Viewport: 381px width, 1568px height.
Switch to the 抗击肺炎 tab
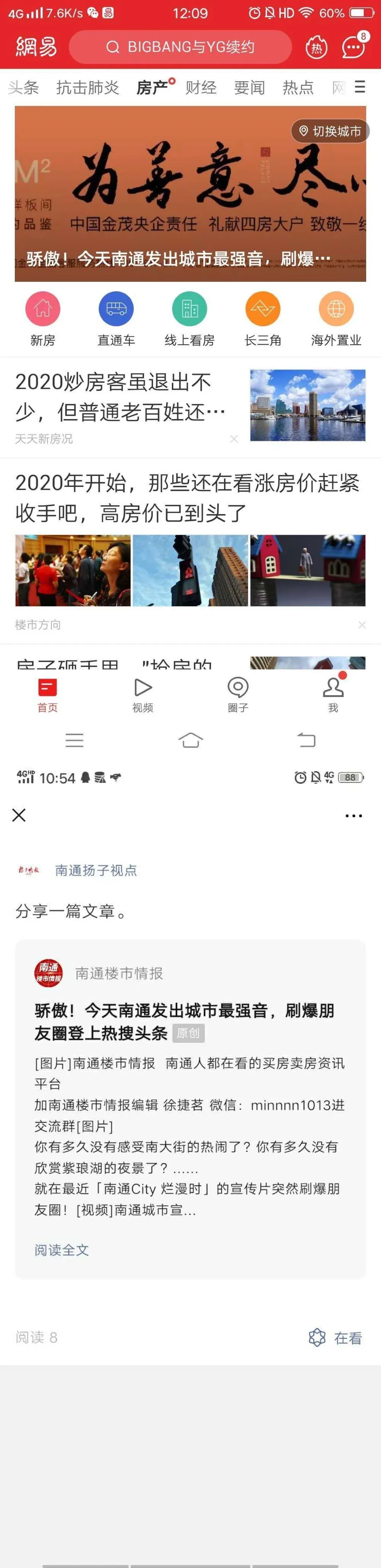coord(88,88)
